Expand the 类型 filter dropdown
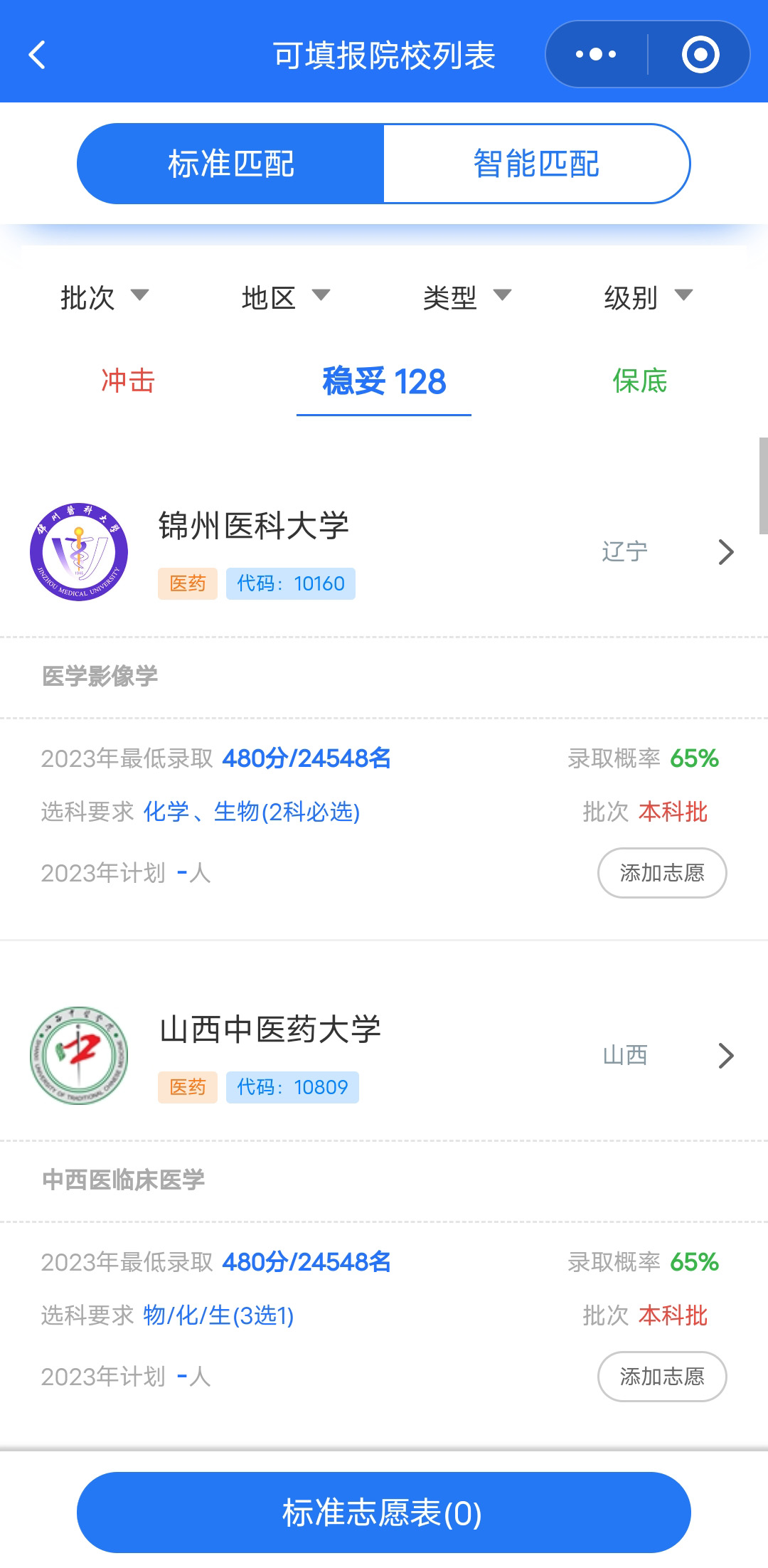Viewport: 768px width, 1568px height. pyautogui.click(x=467, y=297)
